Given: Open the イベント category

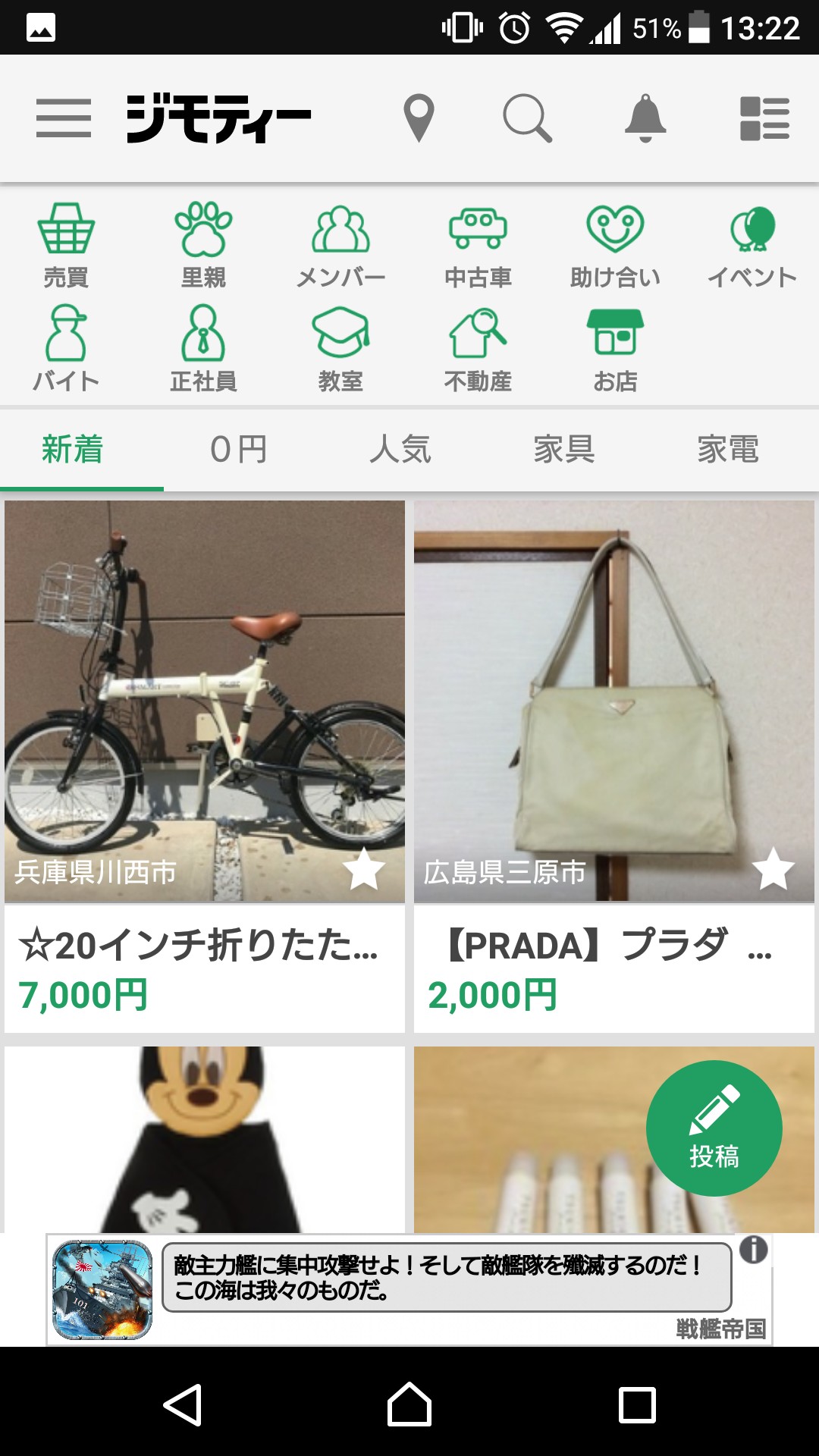Looking at the screenshot, I should pos(752,245).
